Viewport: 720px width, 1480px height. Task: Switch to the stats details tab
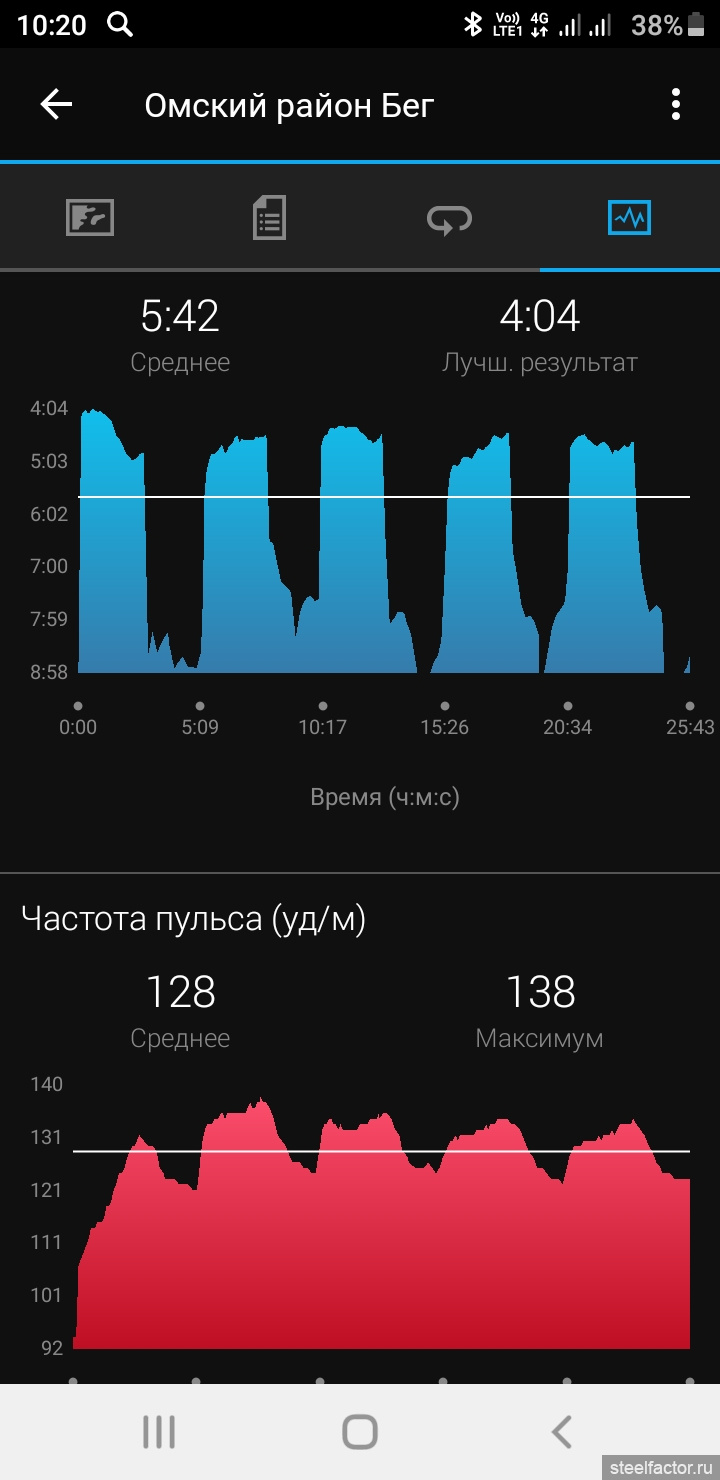[x=270, y=217]
